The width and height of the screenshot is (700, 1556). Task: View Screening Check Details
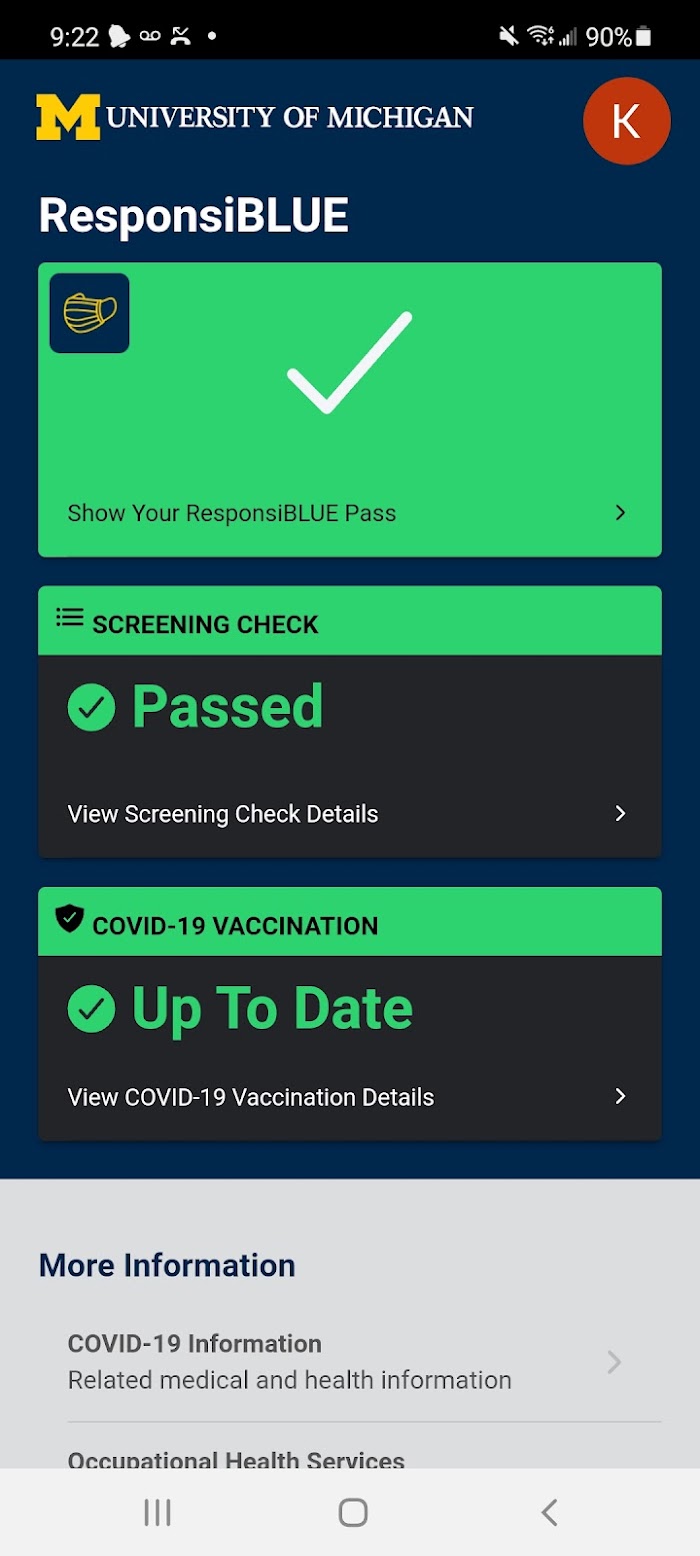[x=349, y=814]
